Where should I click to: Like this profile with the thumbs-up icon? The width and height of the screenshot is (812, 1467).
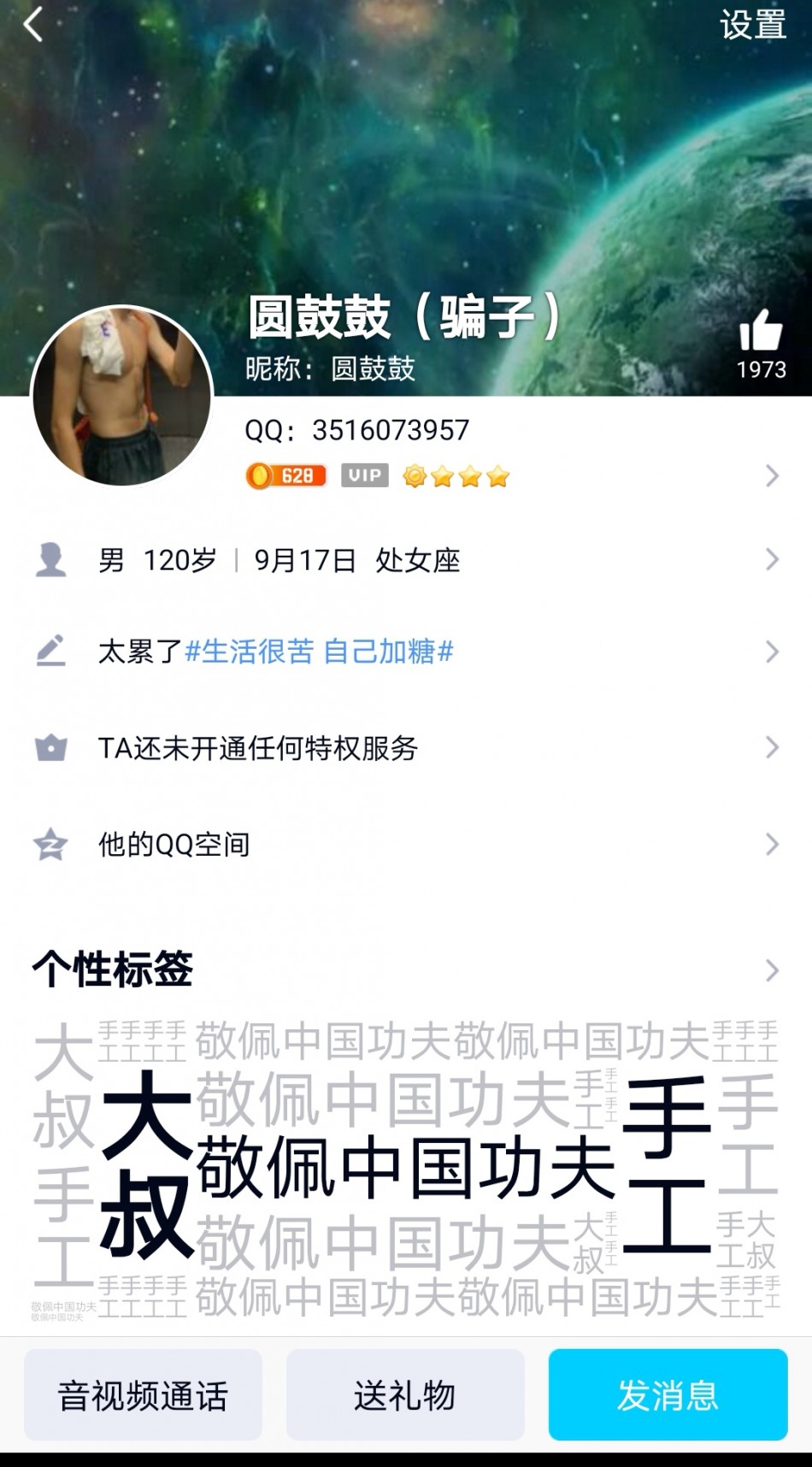click(760, 332)
